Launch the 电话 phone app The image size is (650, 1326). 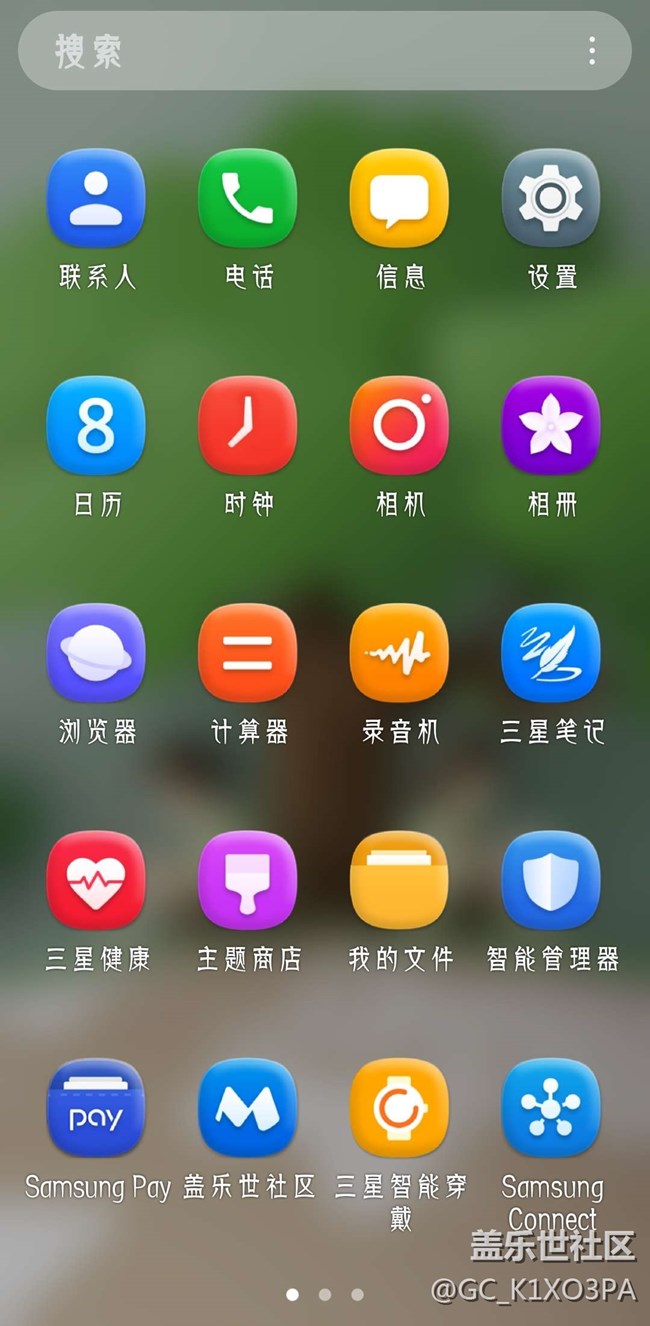pyautogui.click(x=248, y=198)
